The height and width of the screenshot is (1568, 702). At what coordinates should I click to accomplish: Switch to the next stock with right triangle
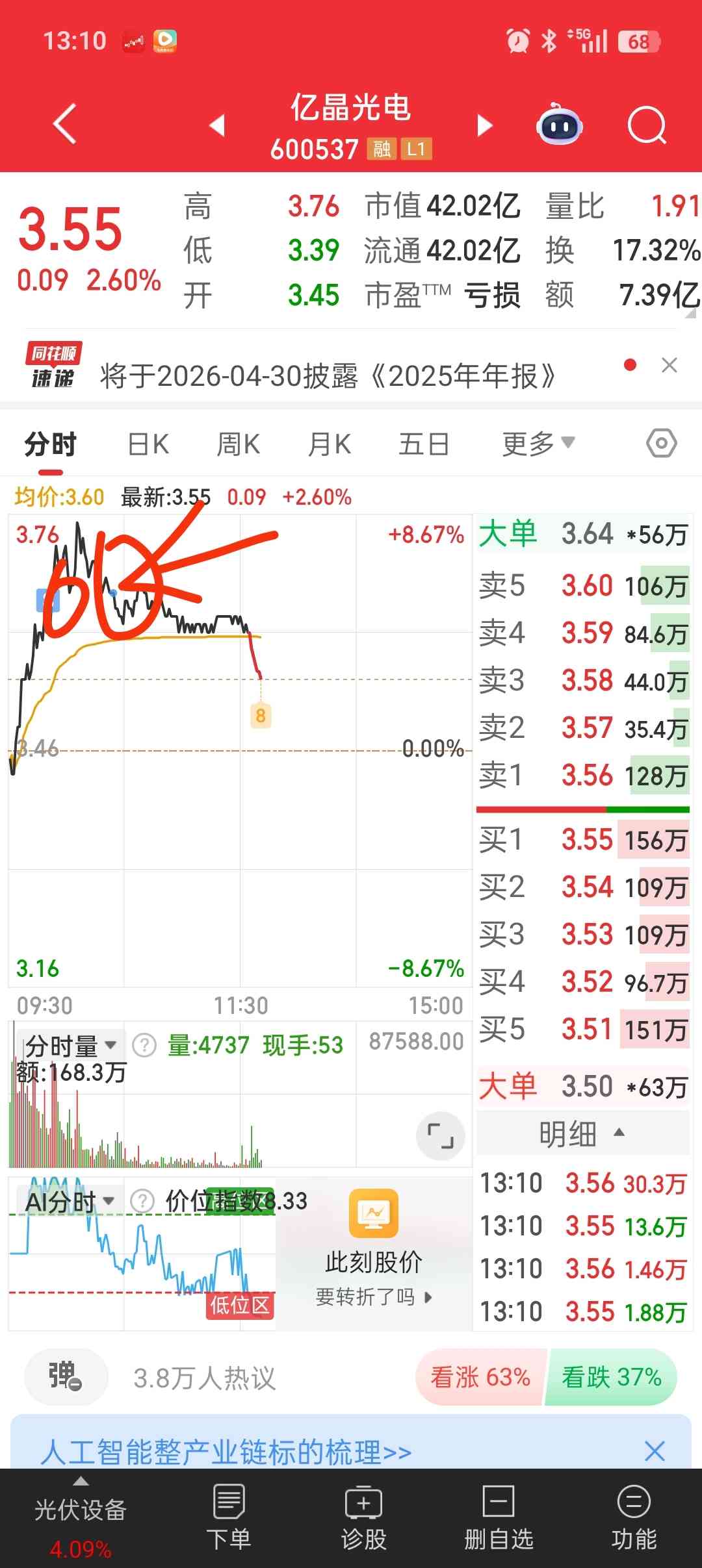[484, 125]
